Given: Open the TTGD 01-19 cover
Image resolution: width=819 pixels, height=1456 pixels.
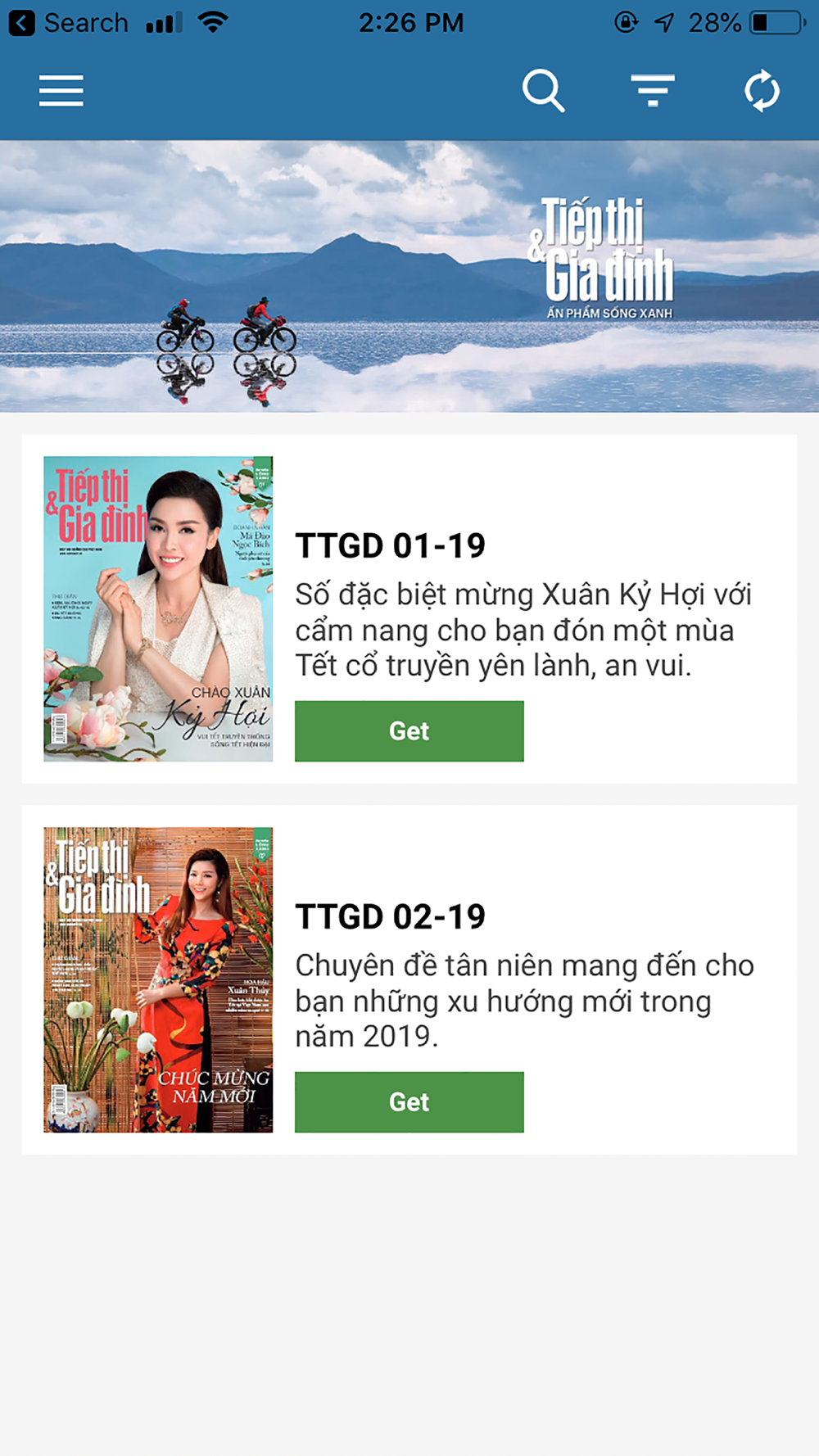Looking at the screenshot, I should (158, 608).
